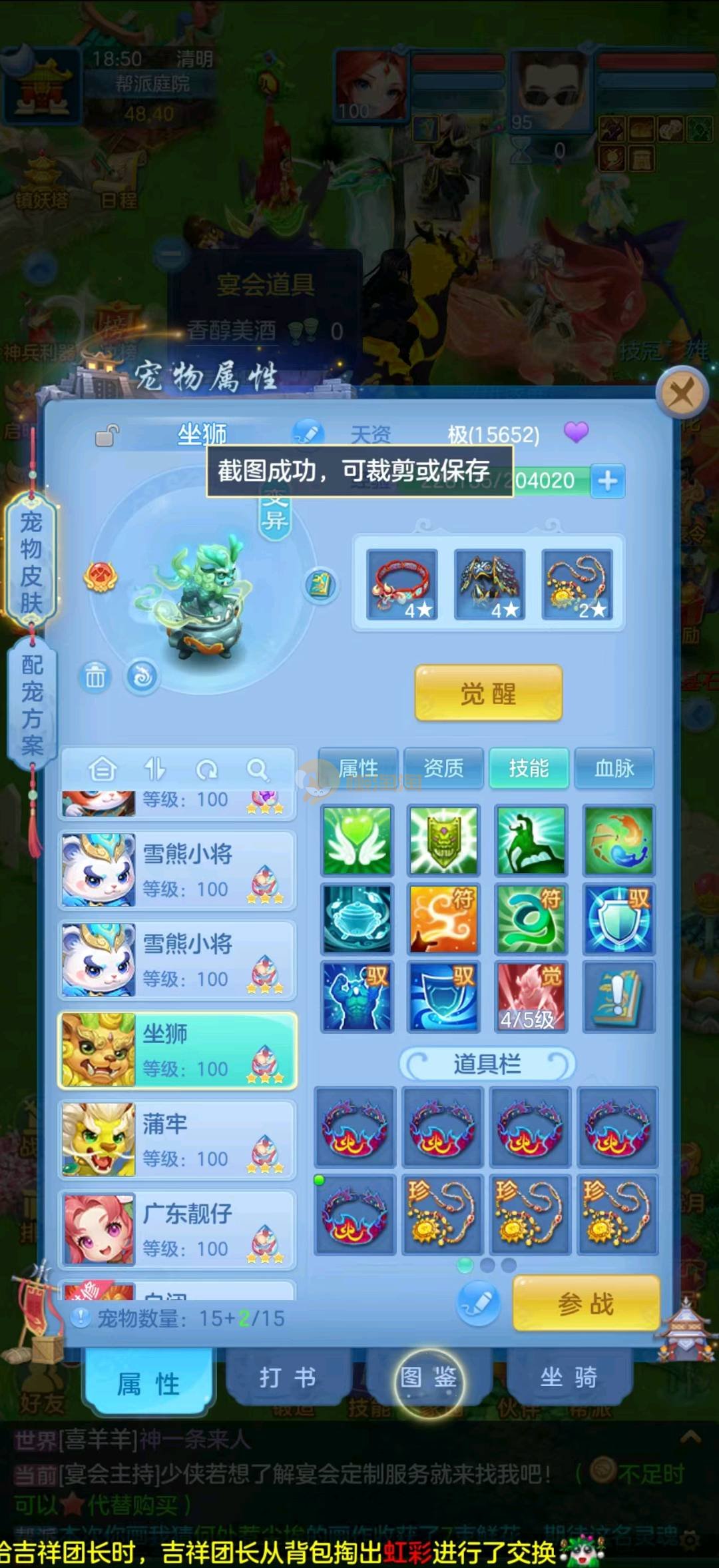
Task: Search pets with the magnifier icon
Action: [x=257, y=769]
